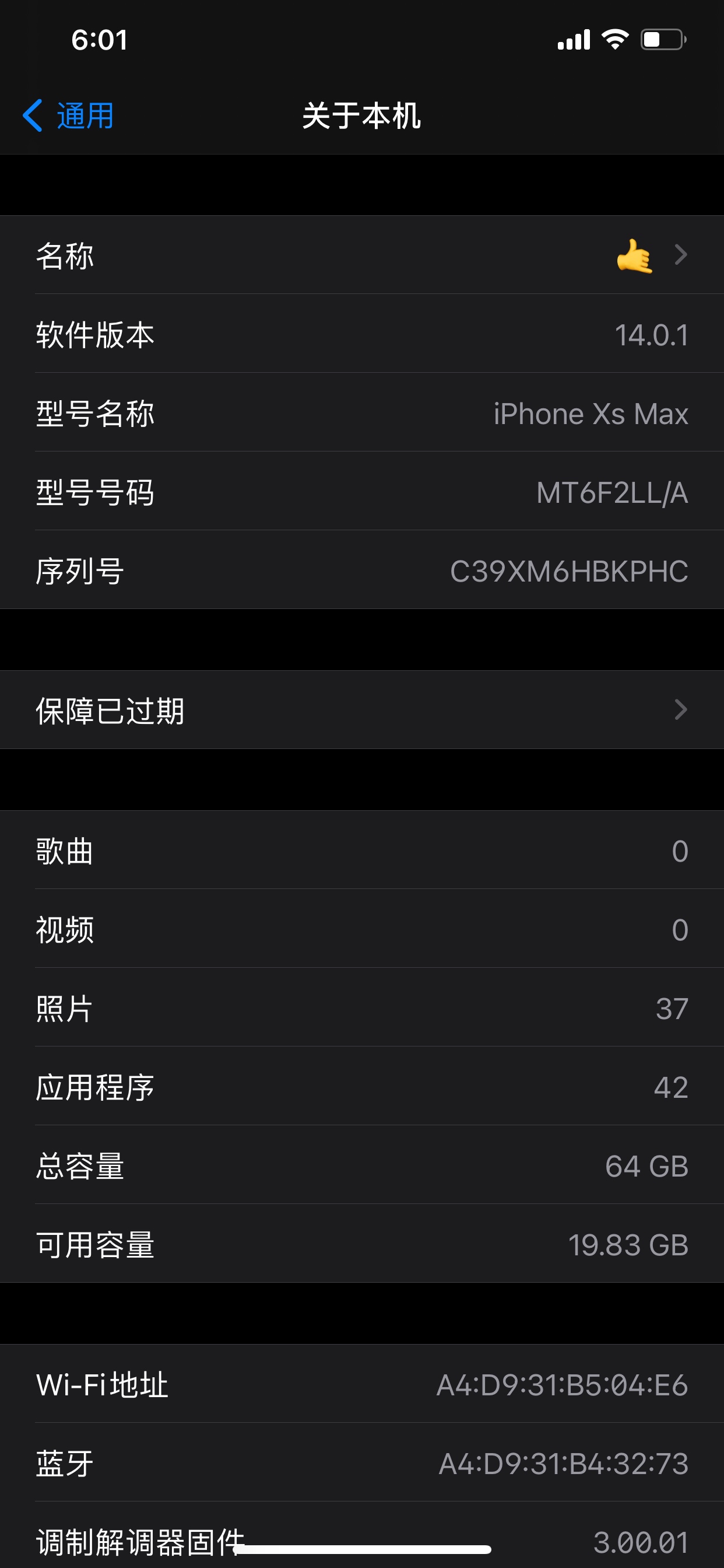Screen dimensions: 724x1568
Task: Open the 保障已过期 coverage row
Action: click(x=361, y=710)
